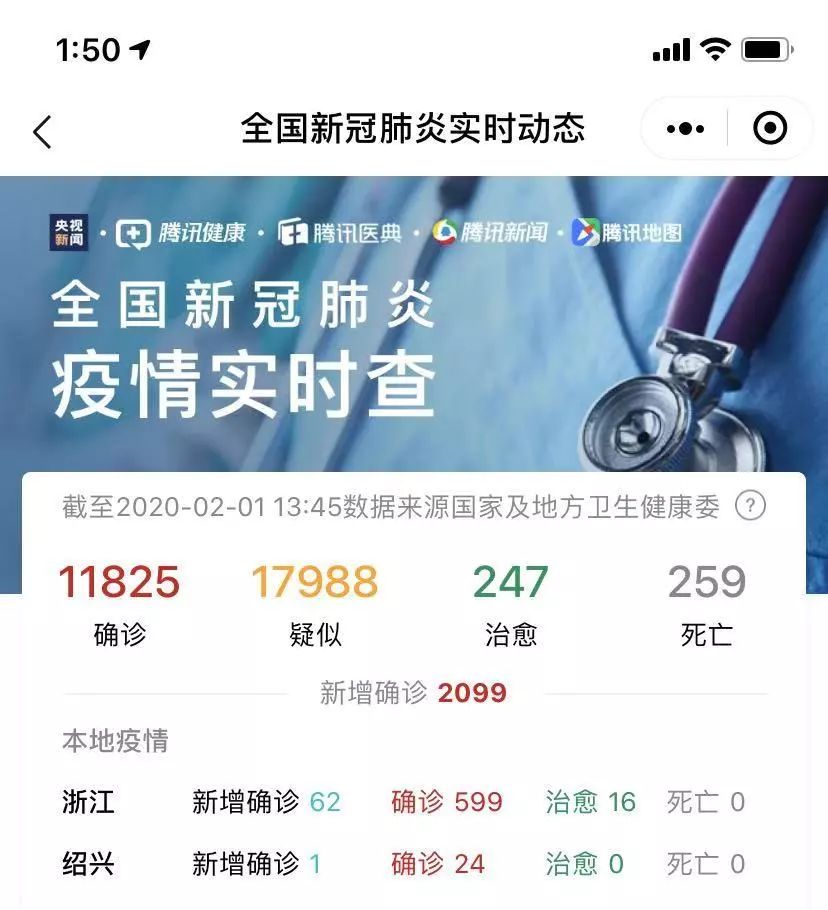
Task: Switch to the 全国新冠肺炎实时动态 title bar
Action: point(414,129)
